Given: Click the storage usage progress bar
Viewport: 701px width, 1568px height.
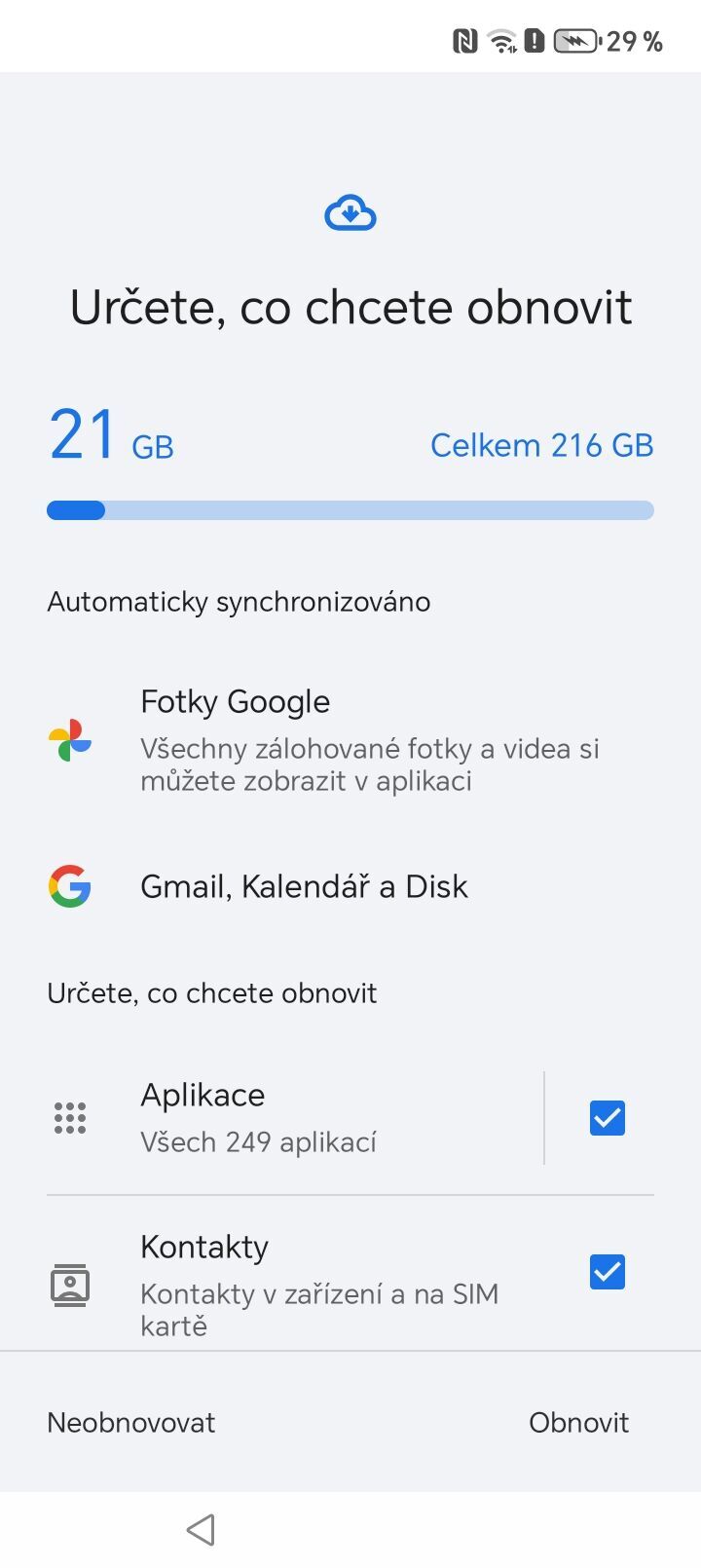Looking at the screenshot, I should click(x=350, y=509).
